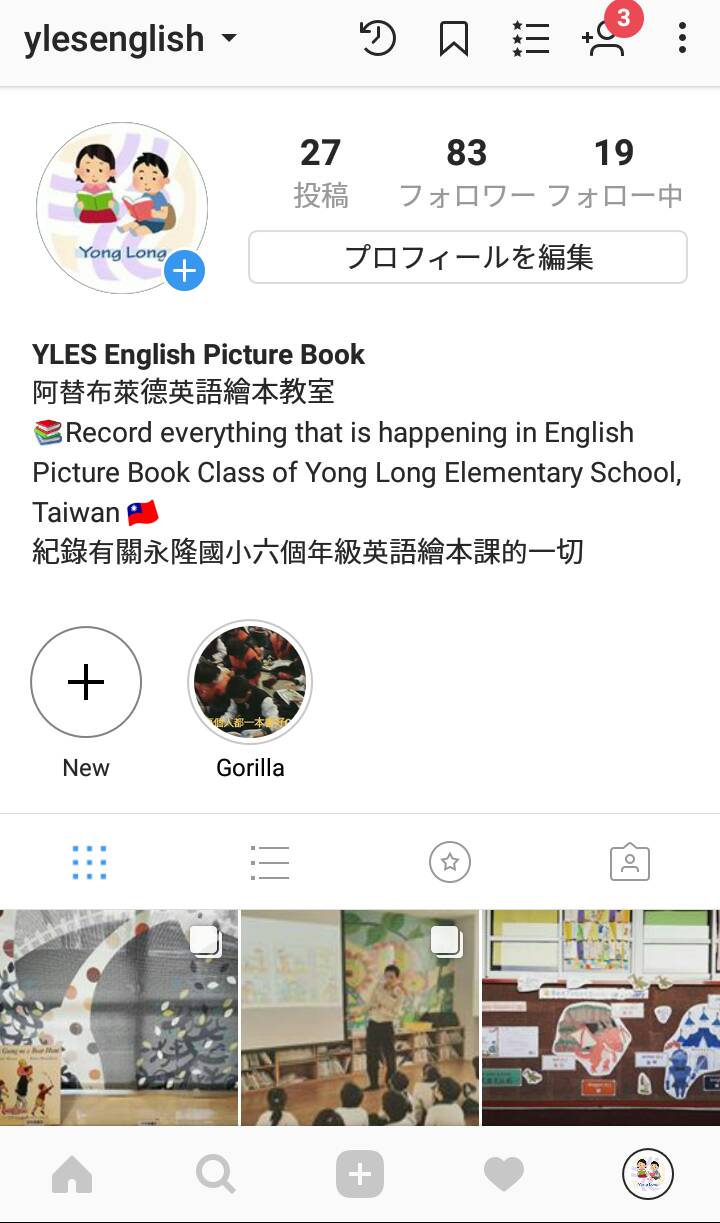This screenshot has width=720, height=1223.
Task: Switch to the list view tab
Action: click(x=270, y=862)
